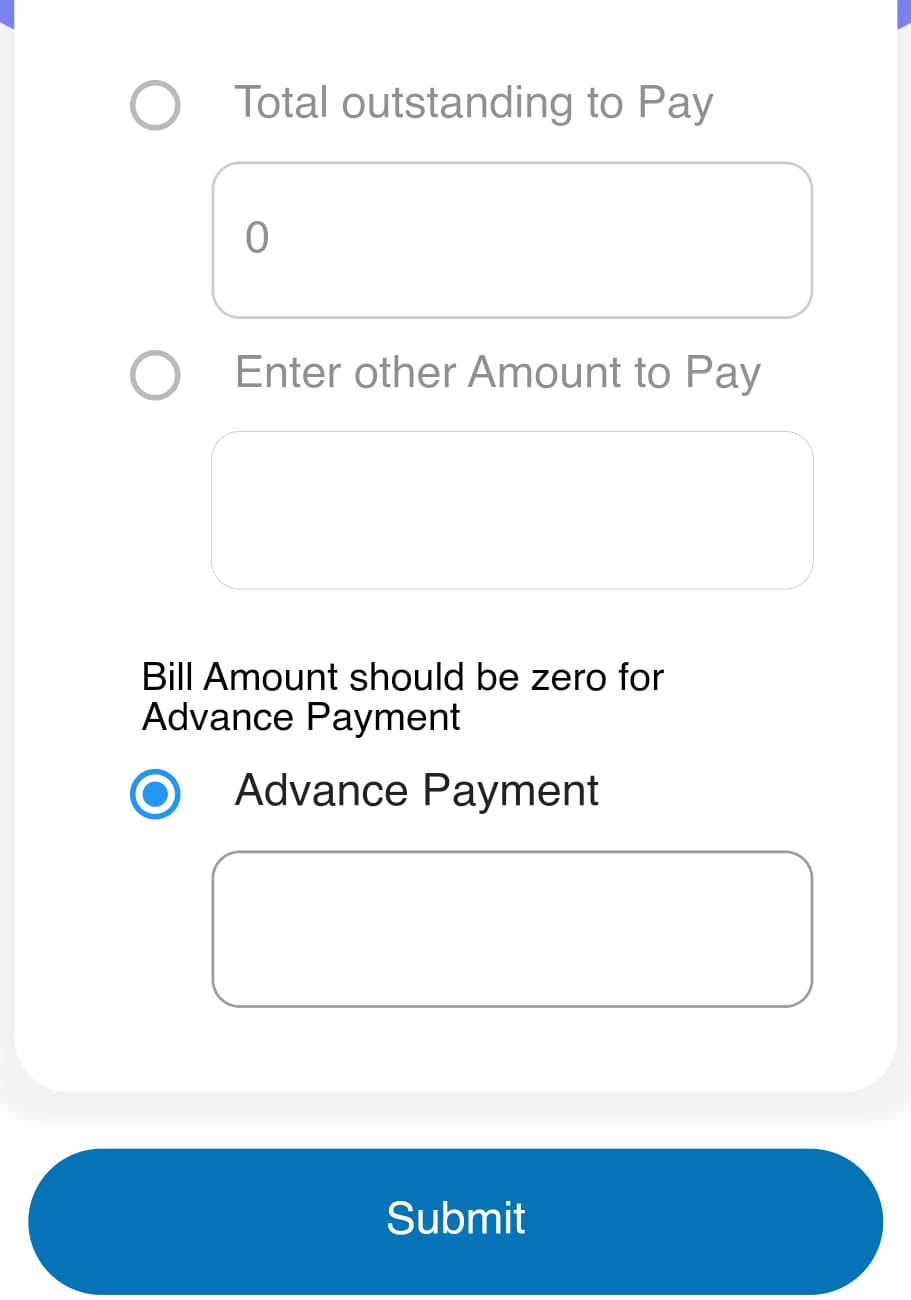Choose Enter other Amount to Pay
911x1300 pixels.
[x=155, y=375]
